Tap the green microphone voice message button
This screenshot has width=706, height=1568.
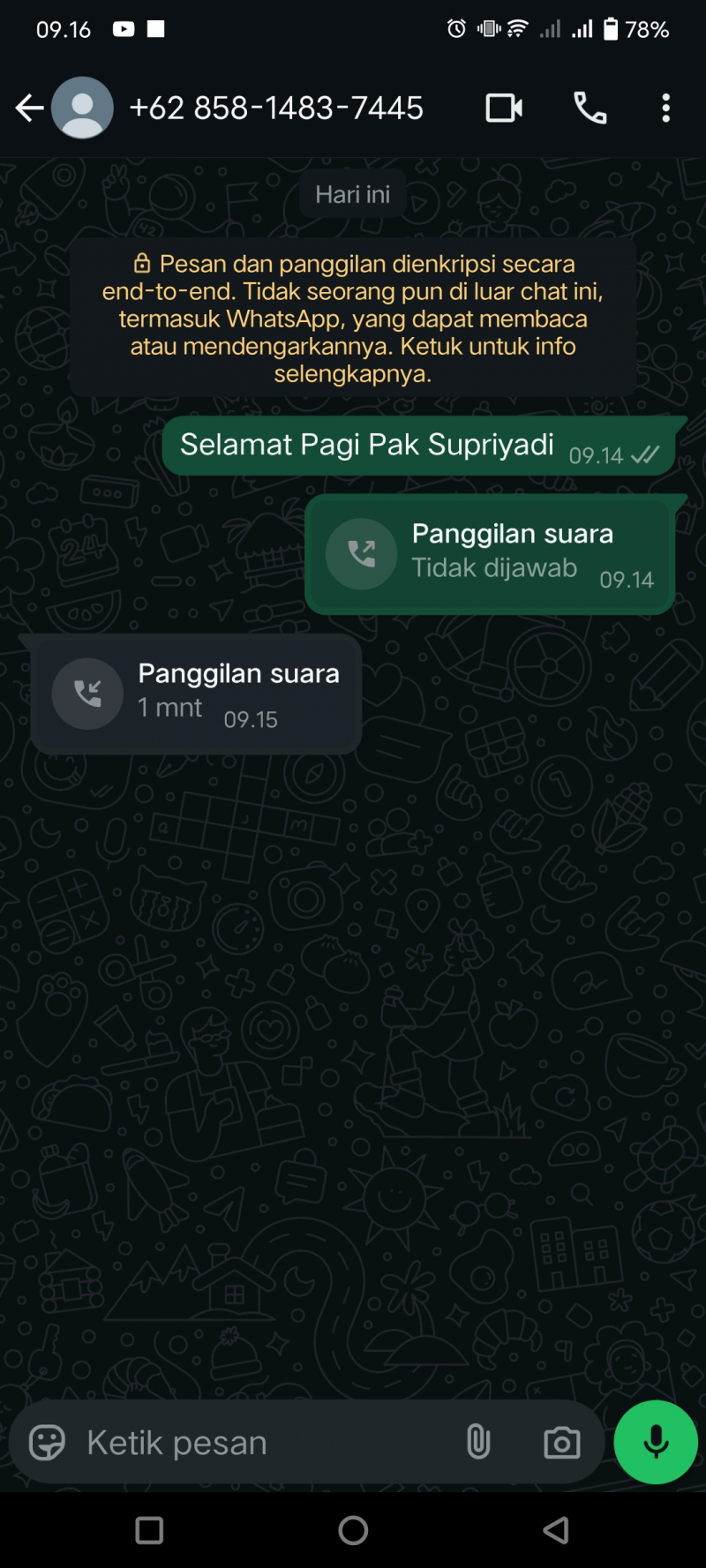pyautogui.click(x=656, y=1443)
